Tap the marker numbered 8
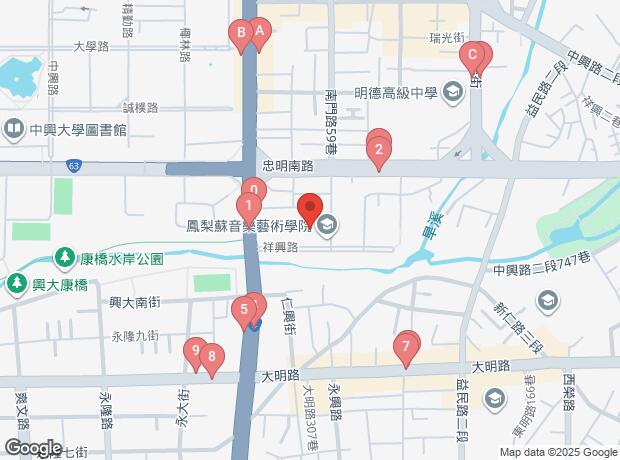 click(x=212, y=356)
